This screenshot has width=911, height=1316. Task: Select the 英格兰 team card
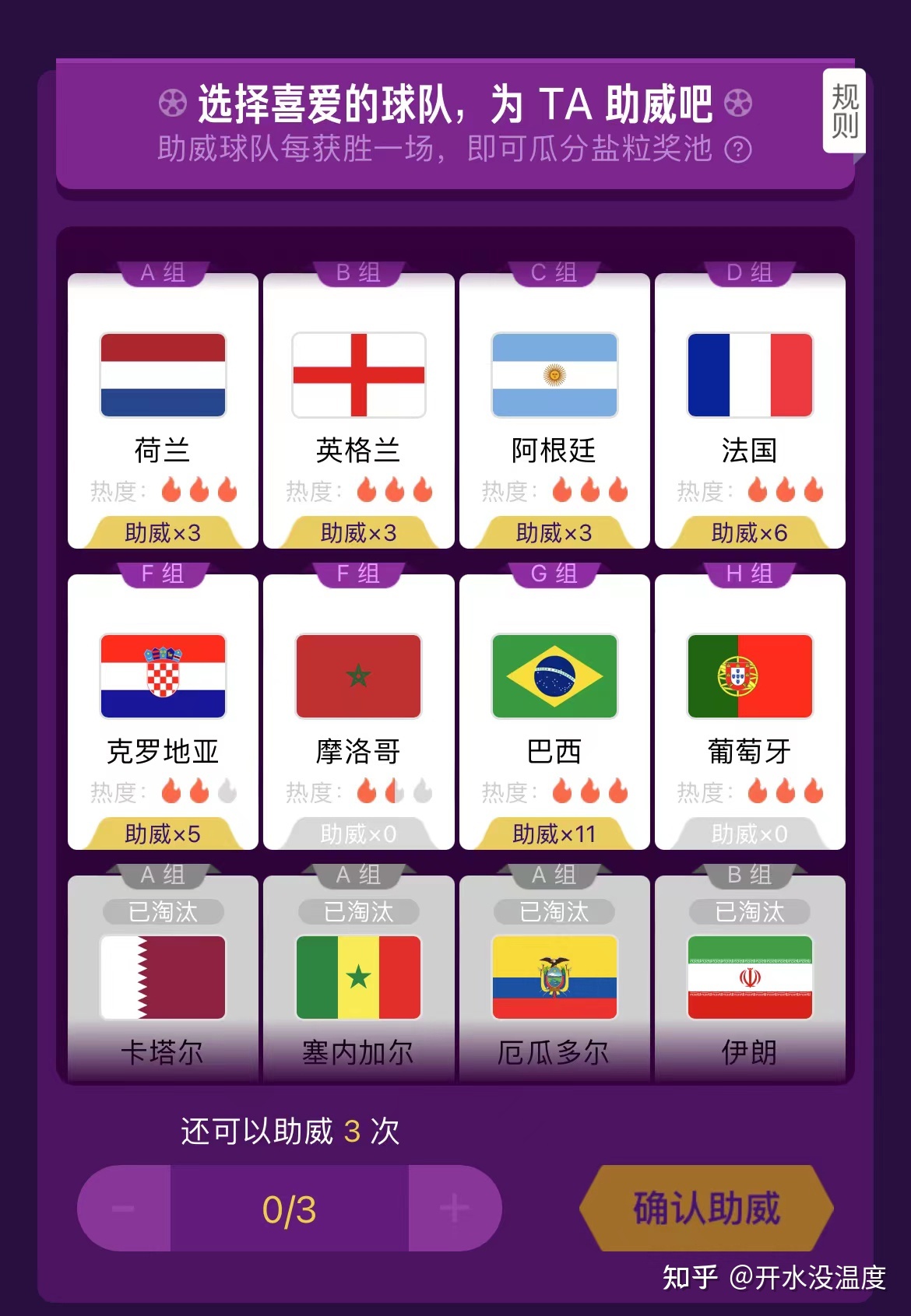point(358,410)
